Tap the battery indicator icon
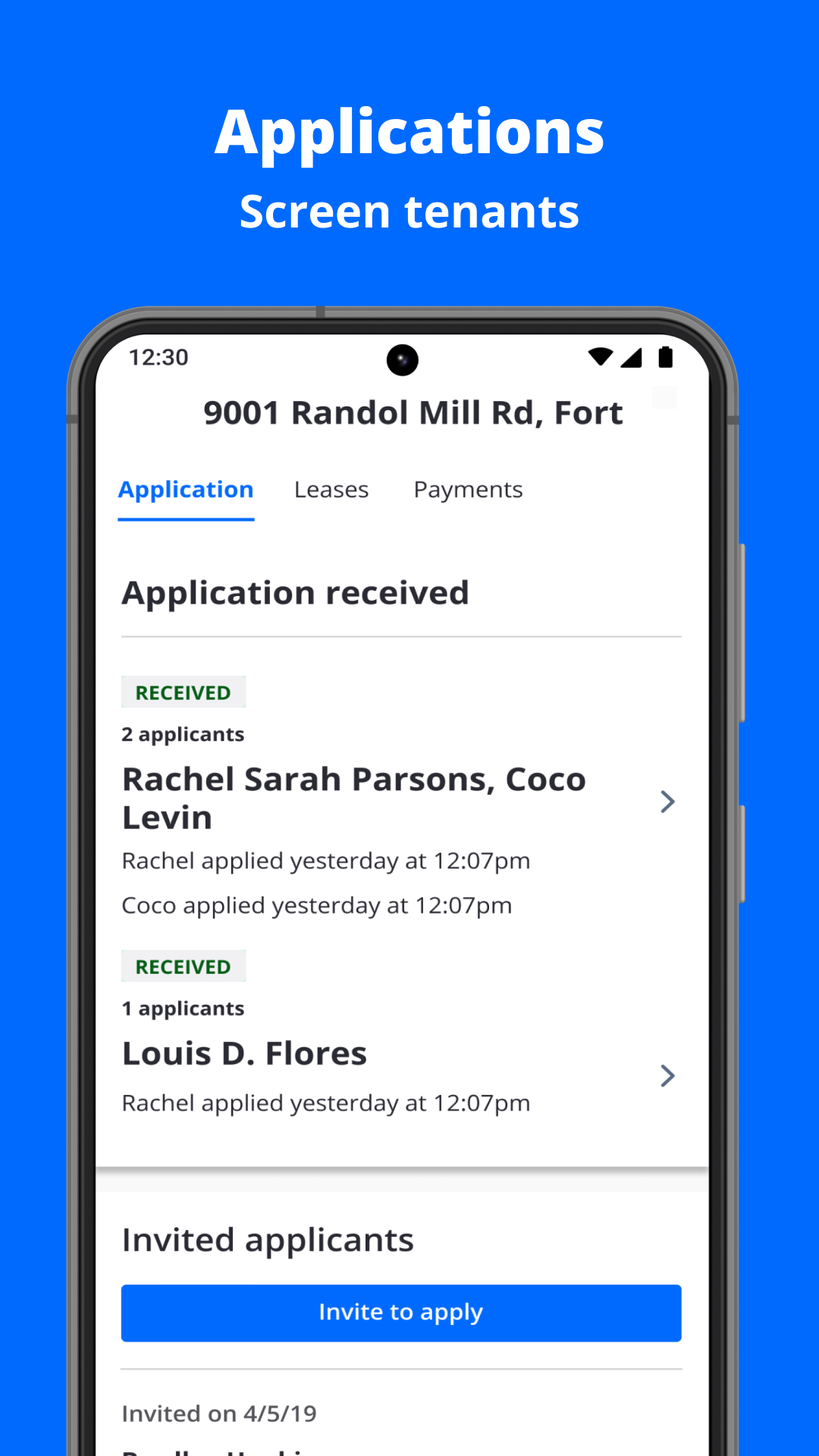Image resolution: width=819 pixels, height=1456 pixels. [667, 356]
